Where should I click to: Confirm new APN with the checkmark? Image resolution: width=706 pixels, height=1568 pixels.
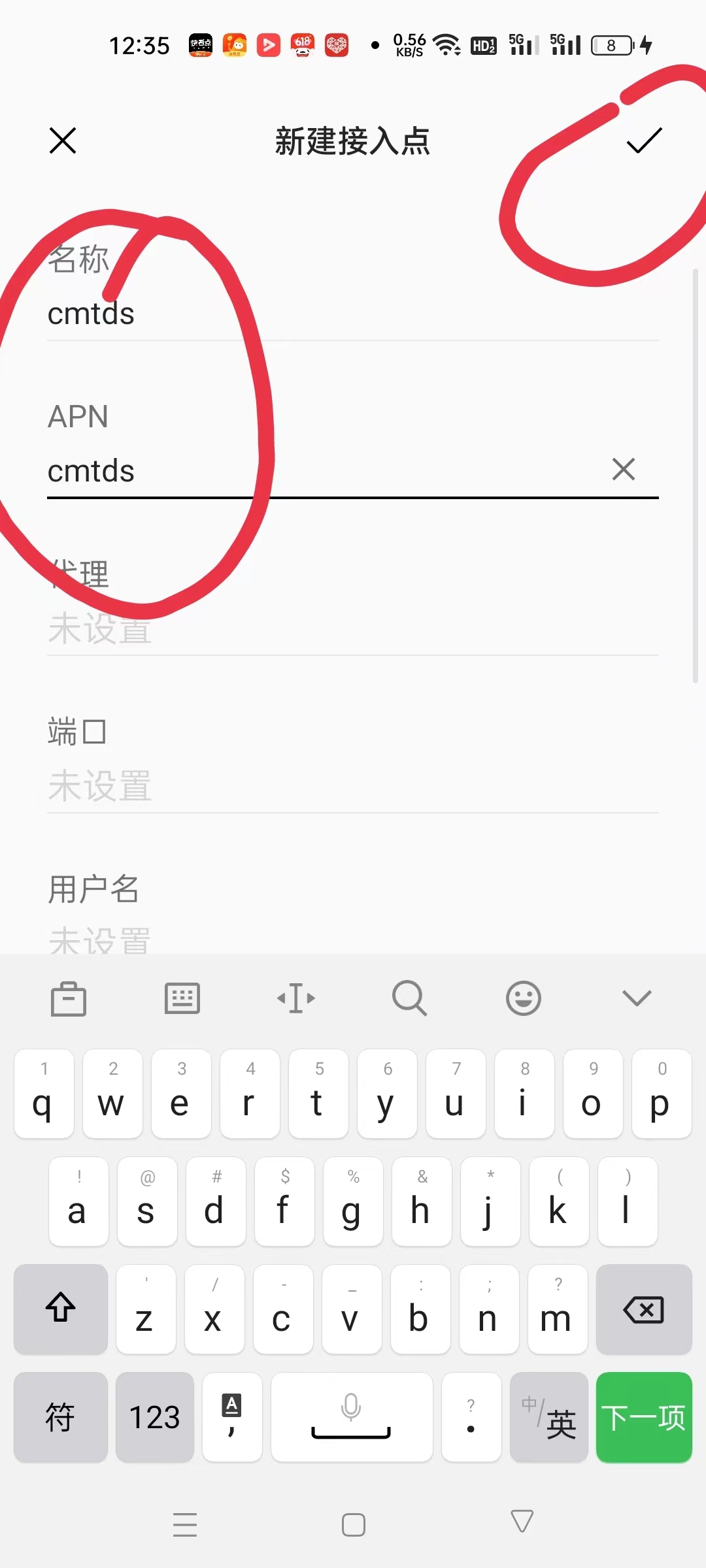[644, 141]
